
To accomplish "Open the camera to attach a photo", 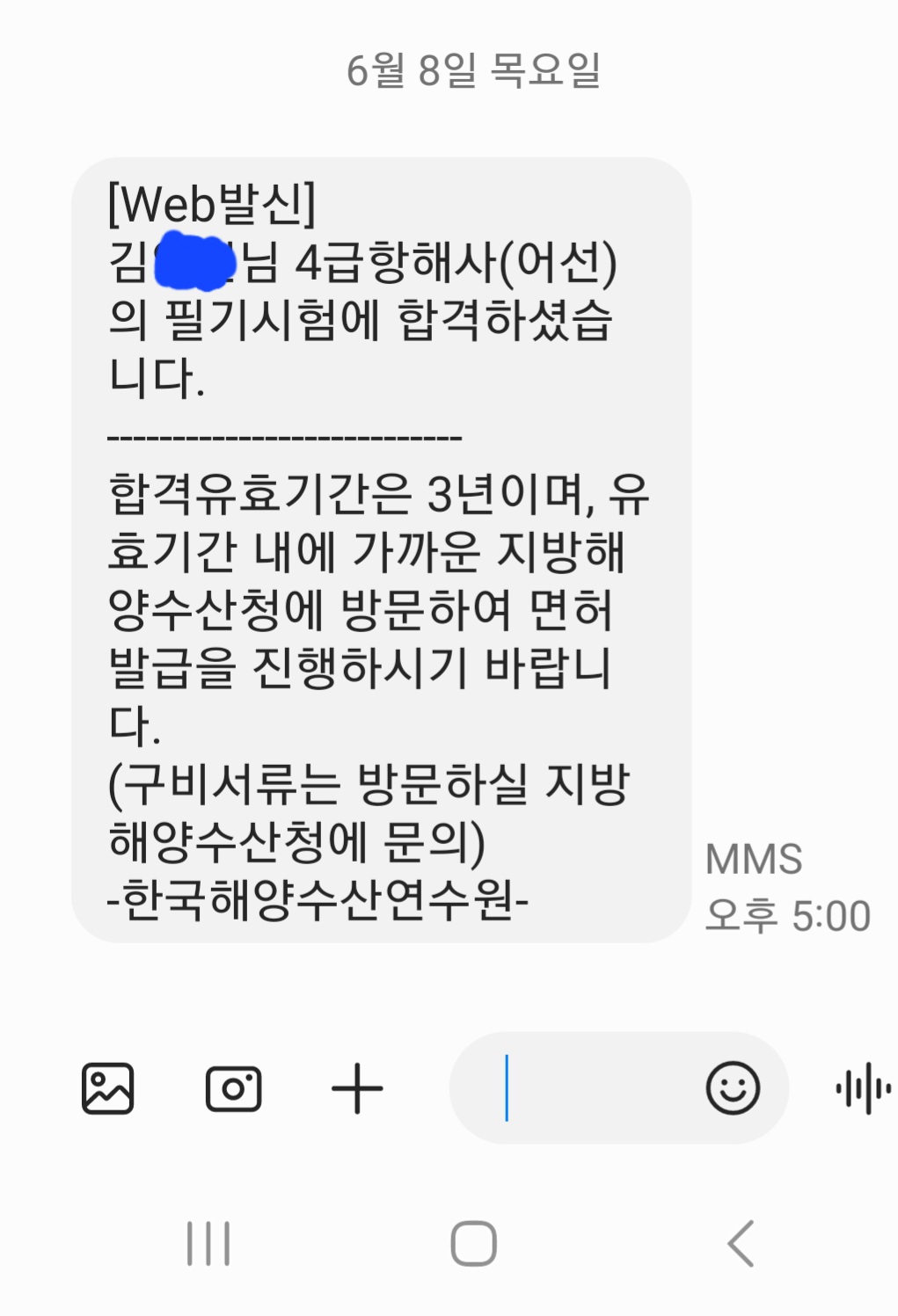I will [233, 1089].
